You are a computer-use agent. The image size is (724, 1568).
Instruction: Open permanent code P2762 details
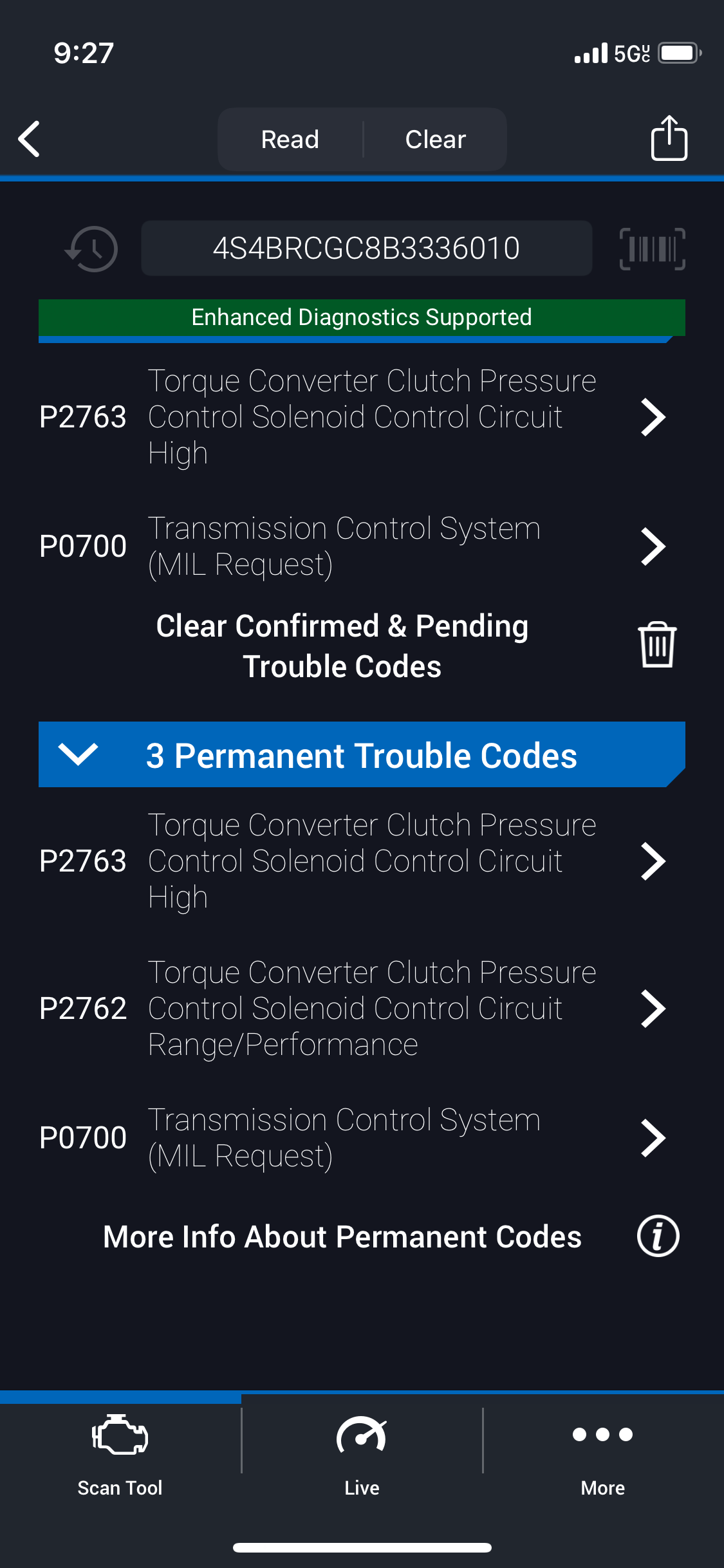(x=362, y=1009)
